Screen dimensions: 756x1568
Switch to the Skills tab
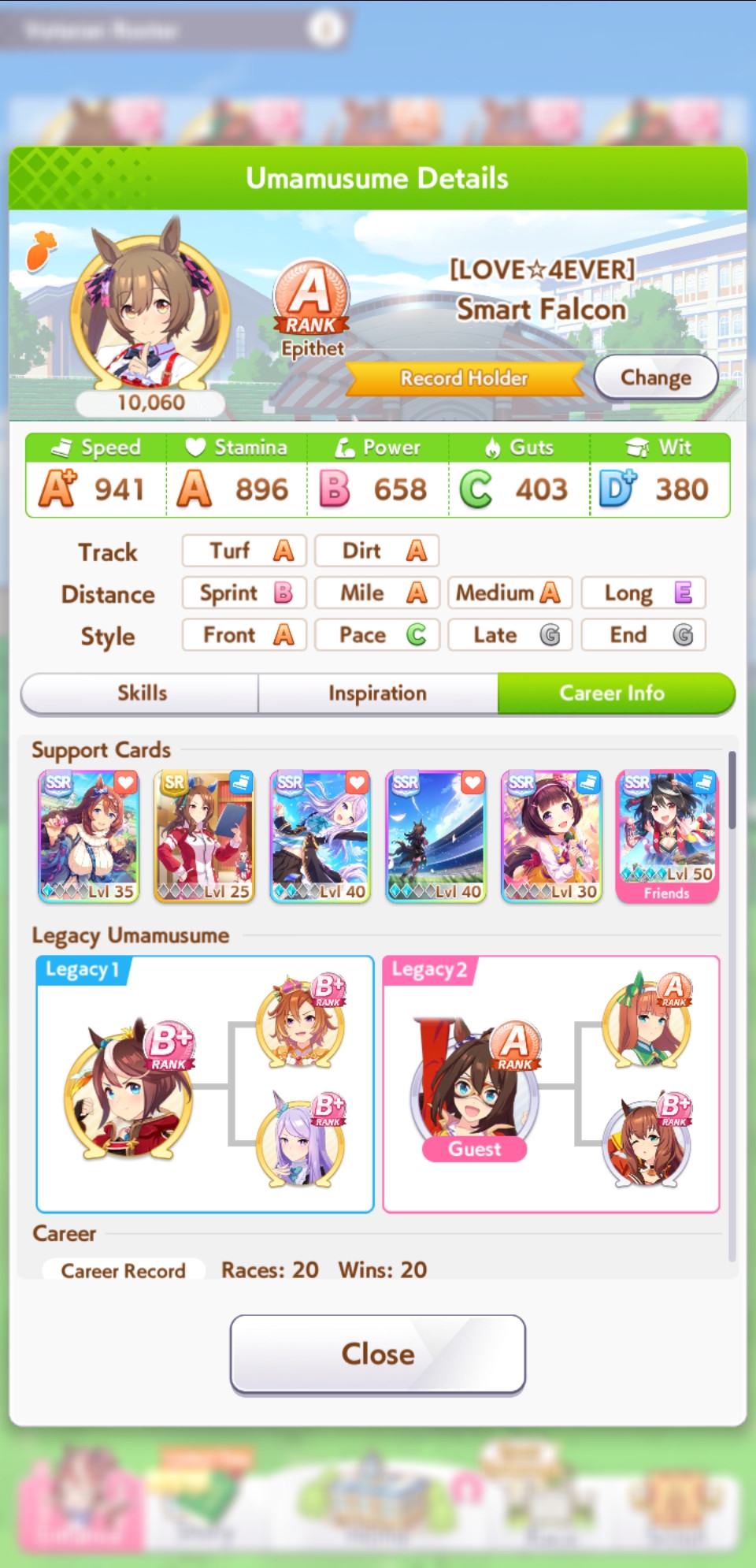click(x=141, y=693)
